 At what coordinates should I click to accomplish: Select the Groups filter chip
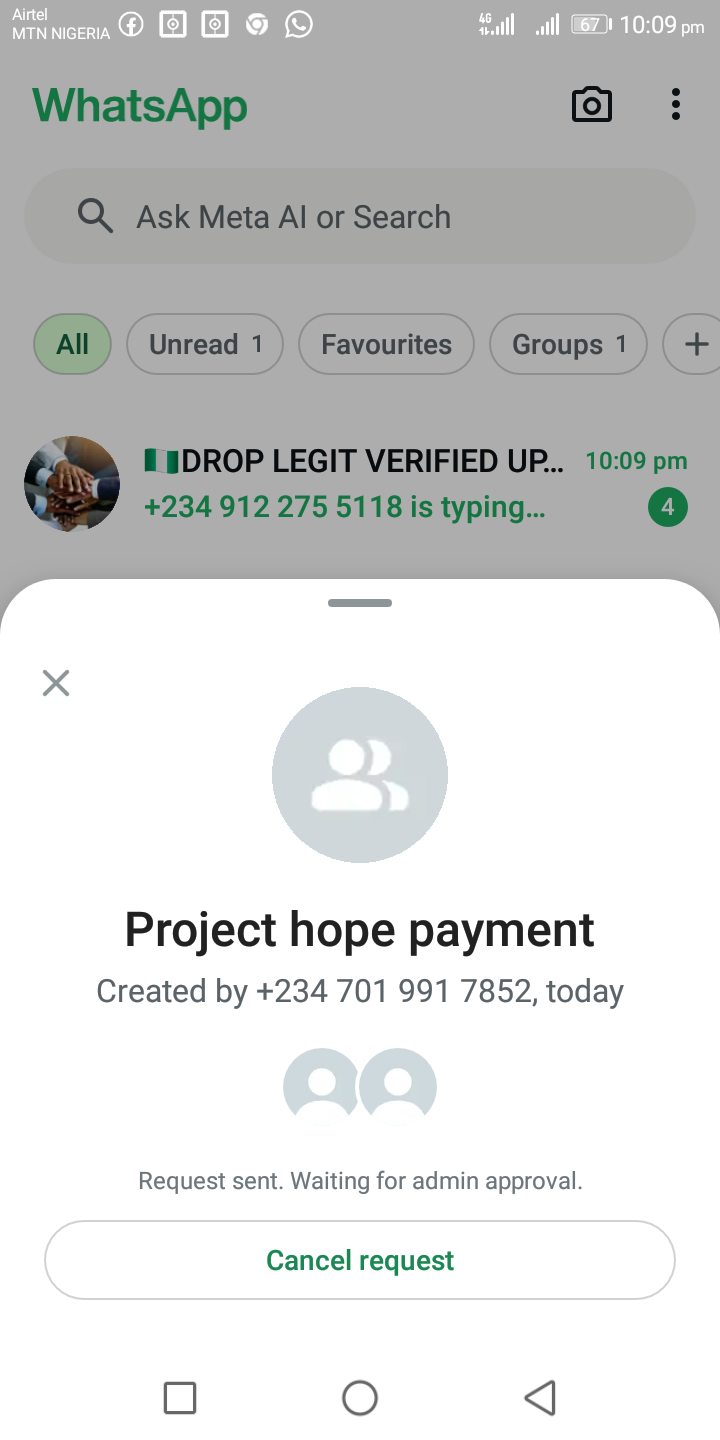coord(567,345)
